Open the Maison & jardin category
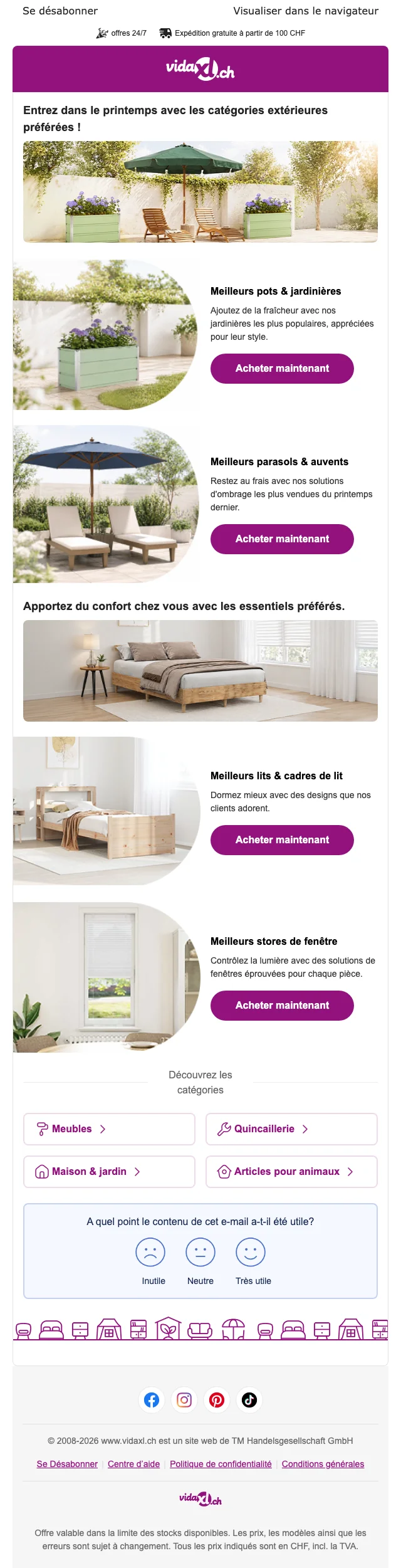Screen dimensions: 401x1568 (x=109, y=1172)
